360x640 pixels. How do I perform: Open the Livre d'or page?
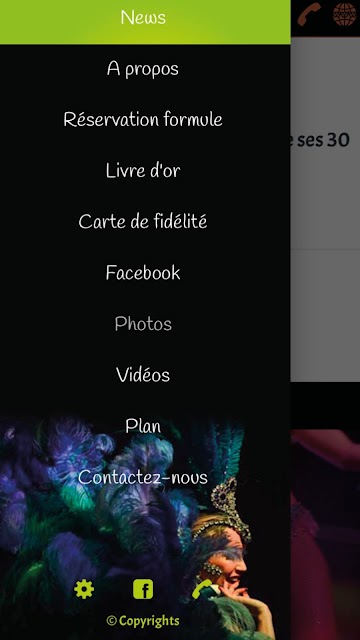tap(143, 171)
